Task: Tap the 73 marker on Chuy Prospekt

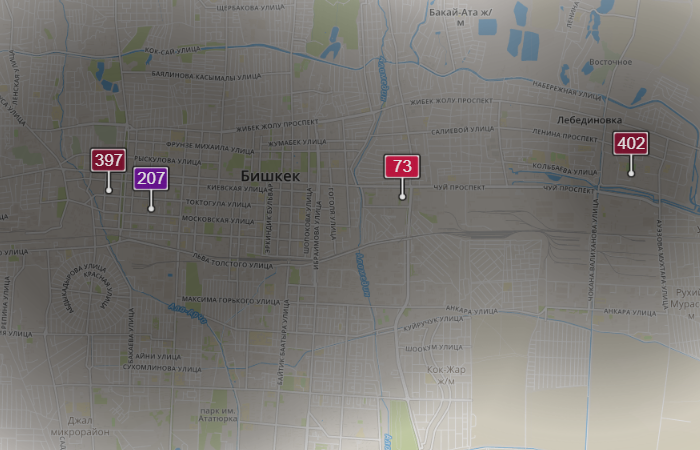Action: tap(402, 167)
